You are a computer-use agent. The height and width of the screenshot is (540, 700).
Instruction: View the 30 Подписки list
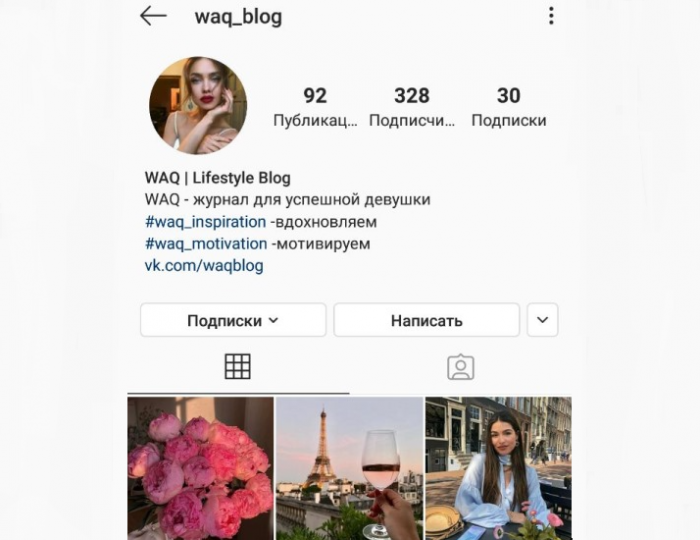click(x=508, y=107)
